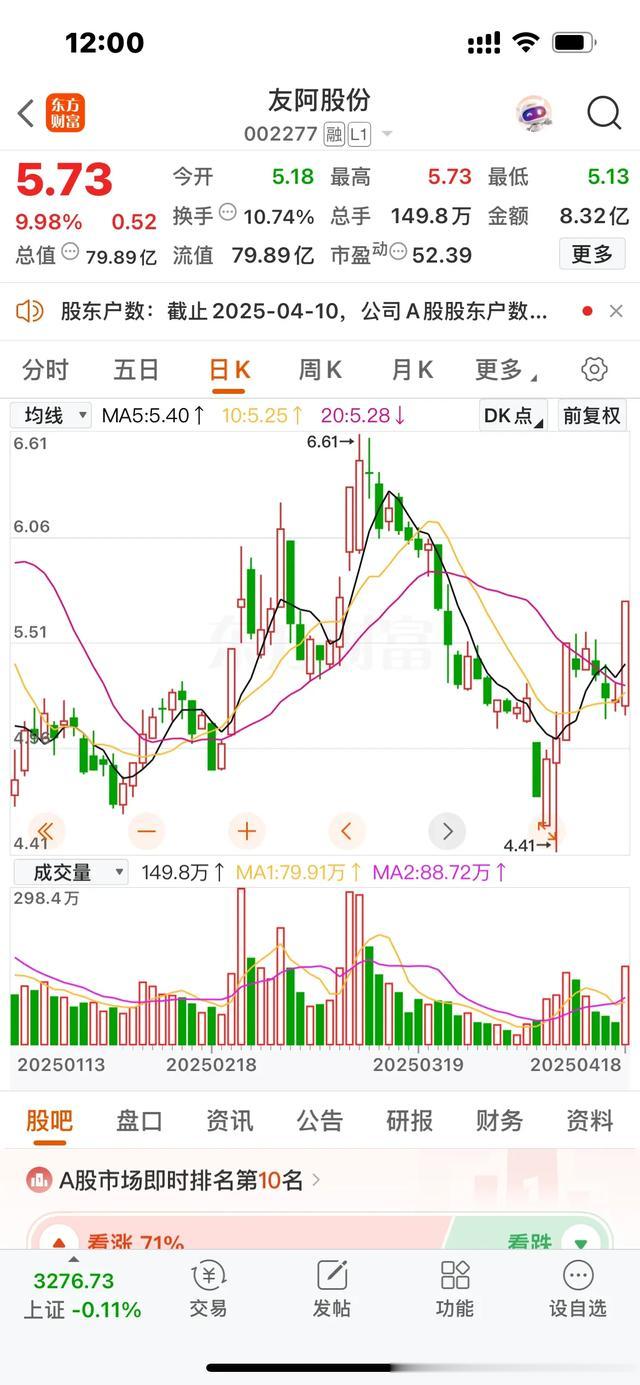Open the 成交量 indicator dropdown
The width and height of the screenshot is (640, 1385).
pyautogui.click(x=69, y=872)
